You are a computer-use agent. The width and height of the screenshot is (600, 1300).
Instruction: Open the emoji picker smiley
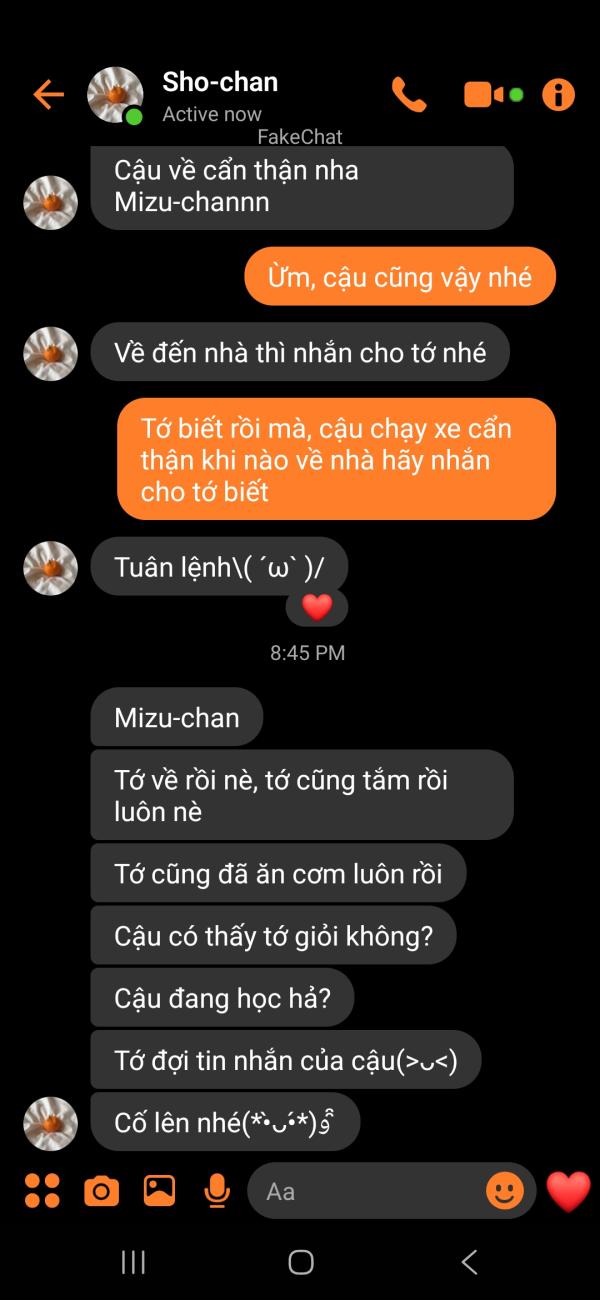click(x=505, y=1190)
